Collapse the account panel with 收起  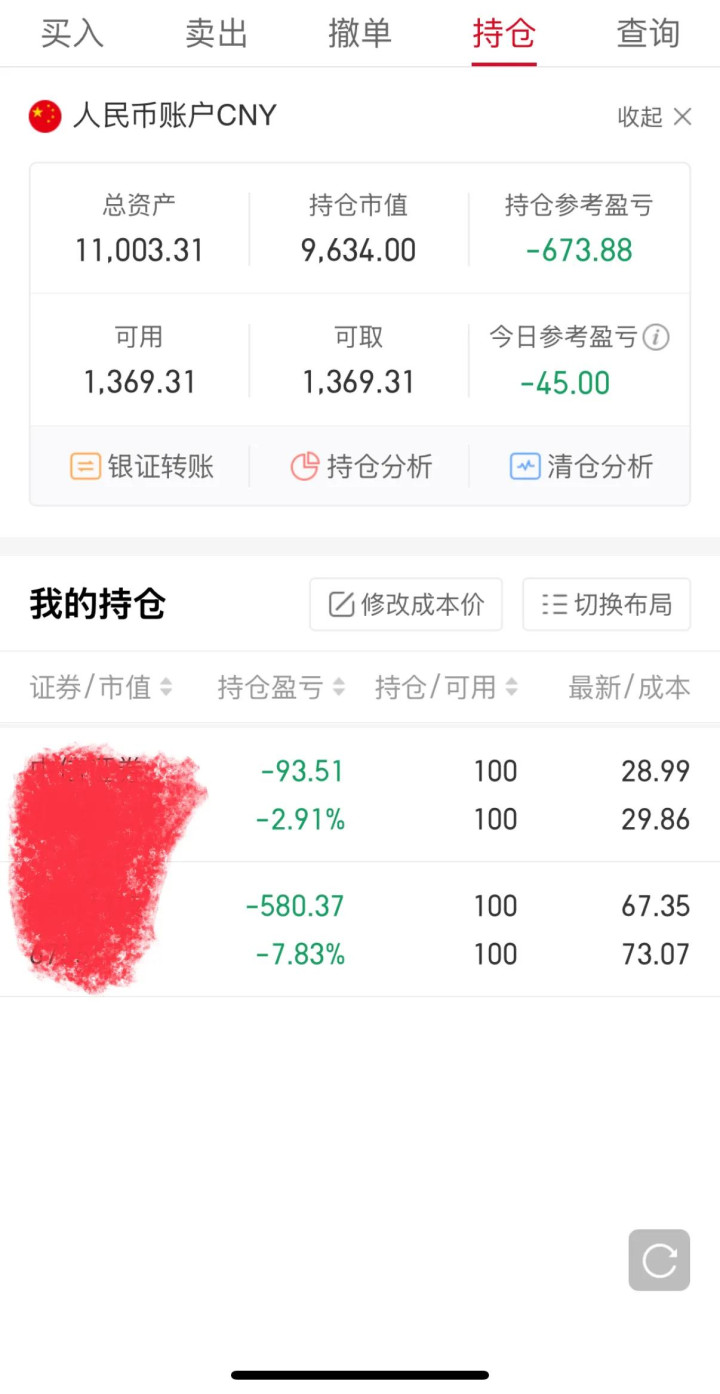pos(654,117)
